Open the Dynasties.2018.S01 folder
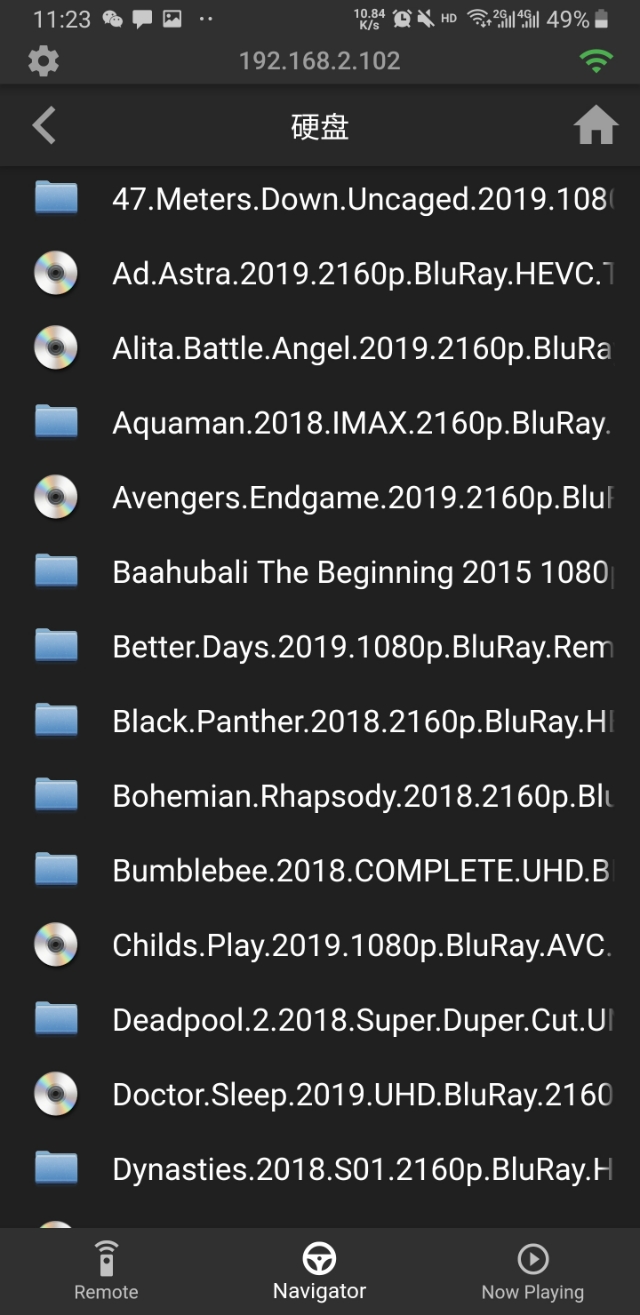This screenshot has width=640, height=1315. [360, 1169]
